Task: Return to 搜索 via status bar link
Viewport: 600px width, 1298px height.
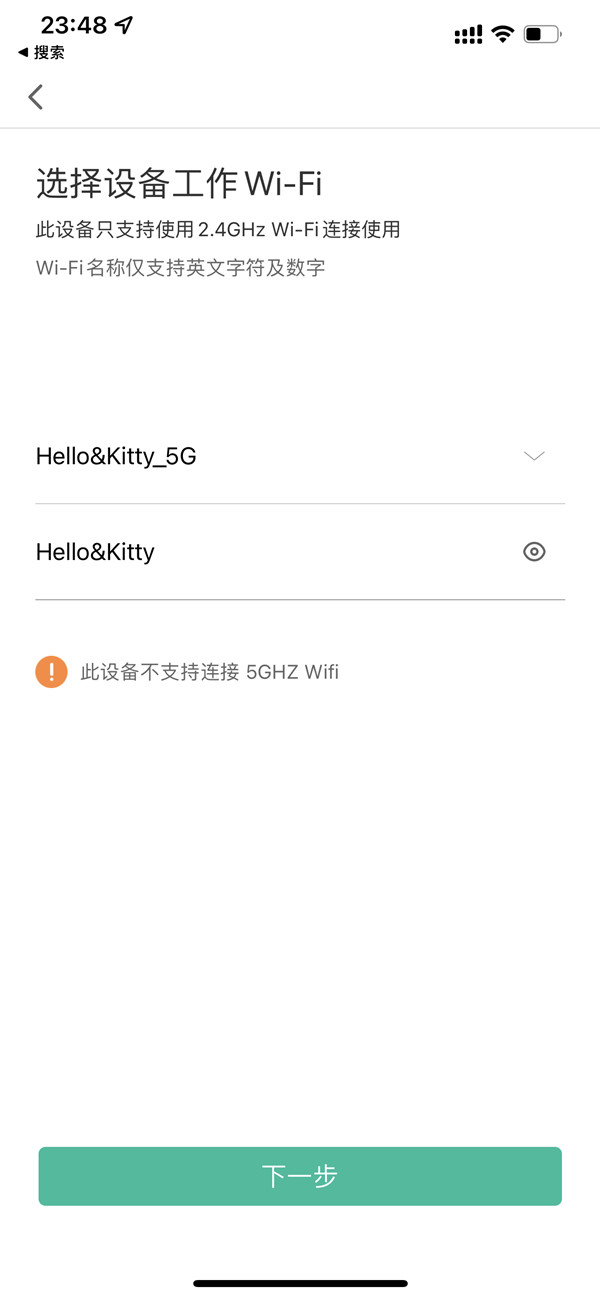Action: click(x=42, y=53)
